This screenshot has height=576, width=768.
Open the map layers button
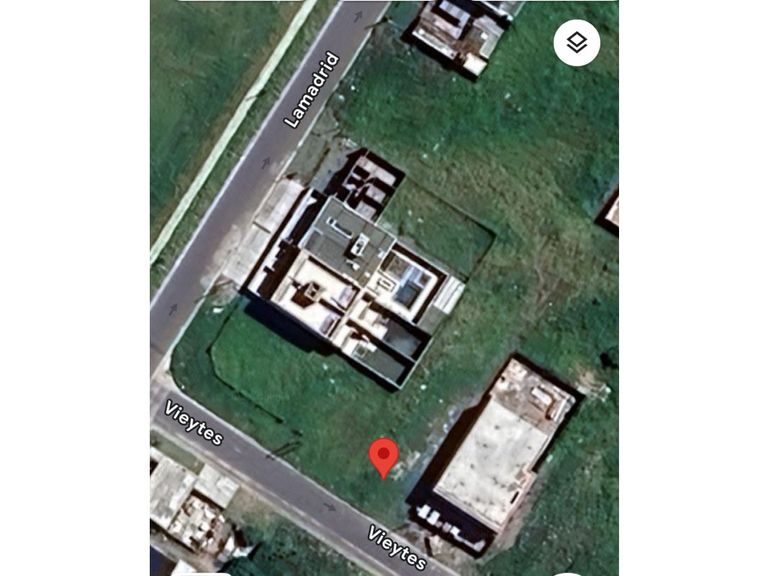coord(577,43)
